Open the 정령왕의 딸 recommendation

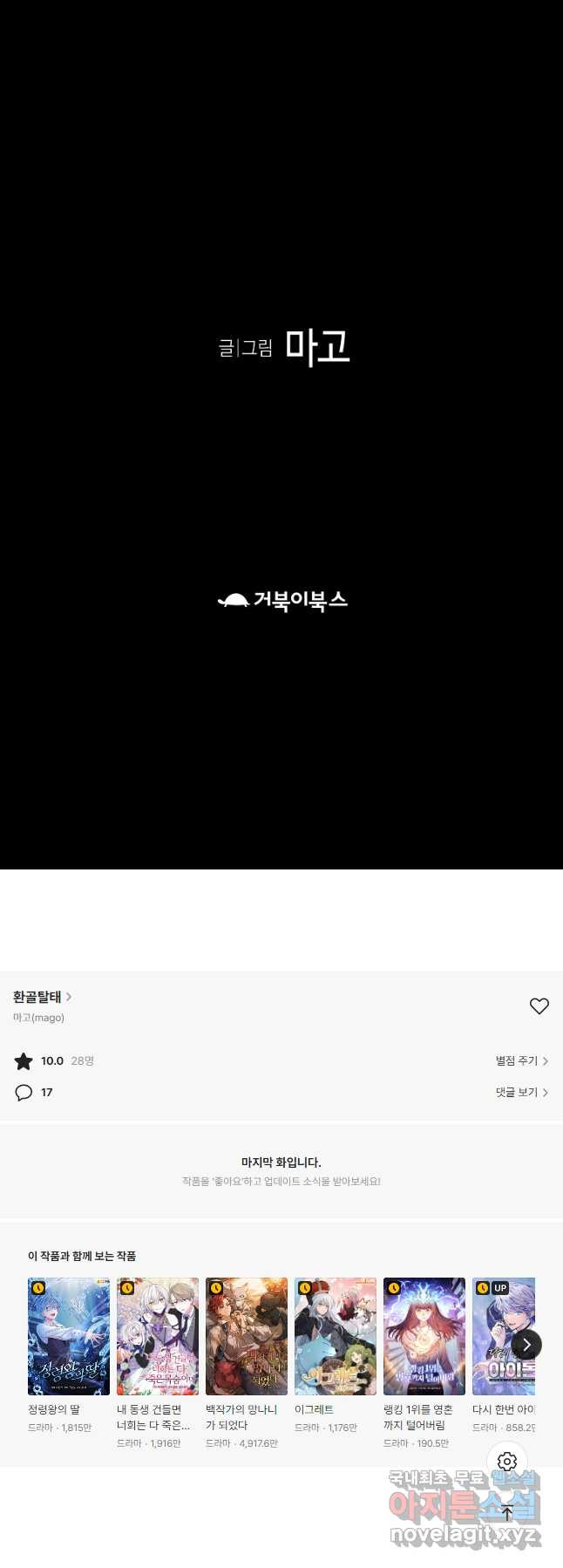pos(69,1336)
